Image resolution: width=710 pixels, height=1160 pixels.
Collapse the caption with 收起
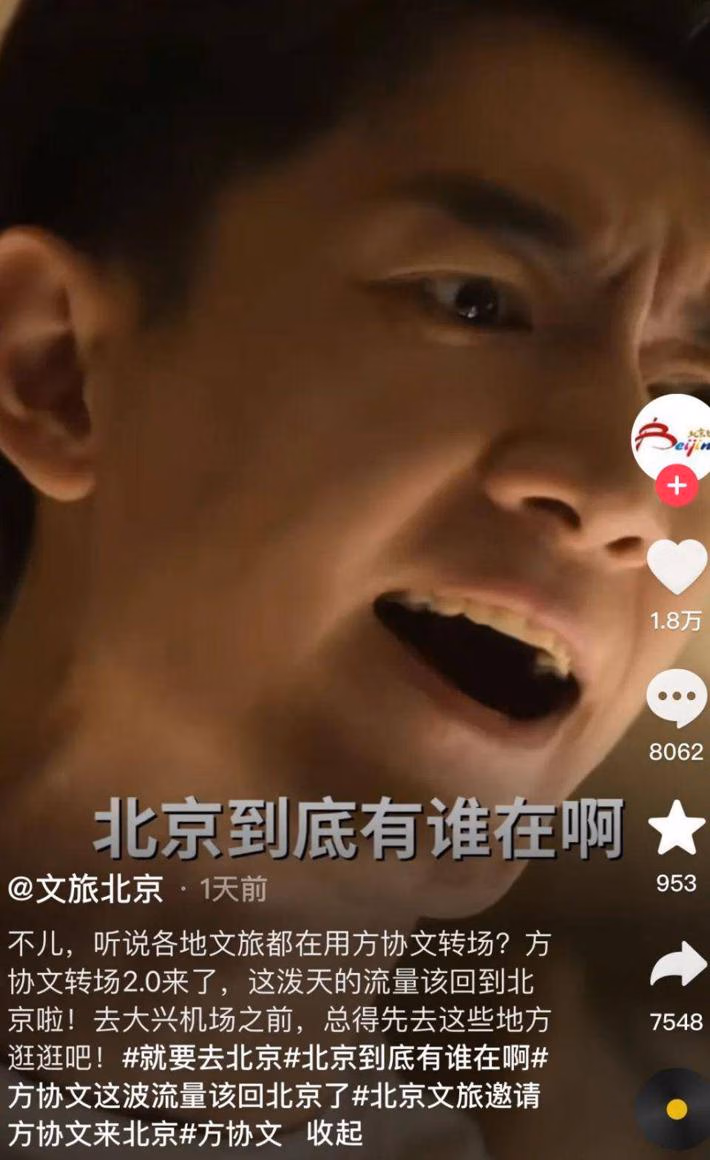[x=334, y=1134]
